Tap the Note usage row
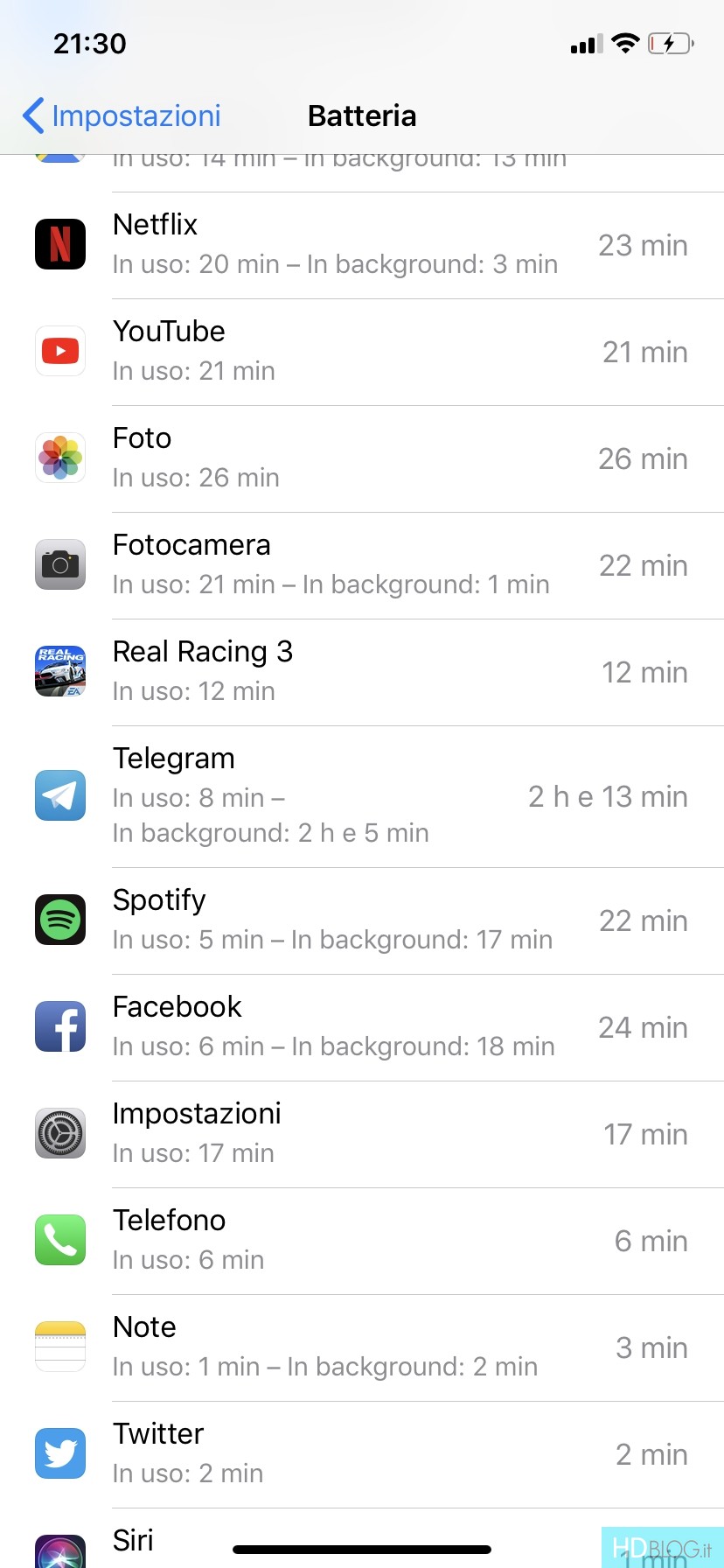 tap(362, 1348)
